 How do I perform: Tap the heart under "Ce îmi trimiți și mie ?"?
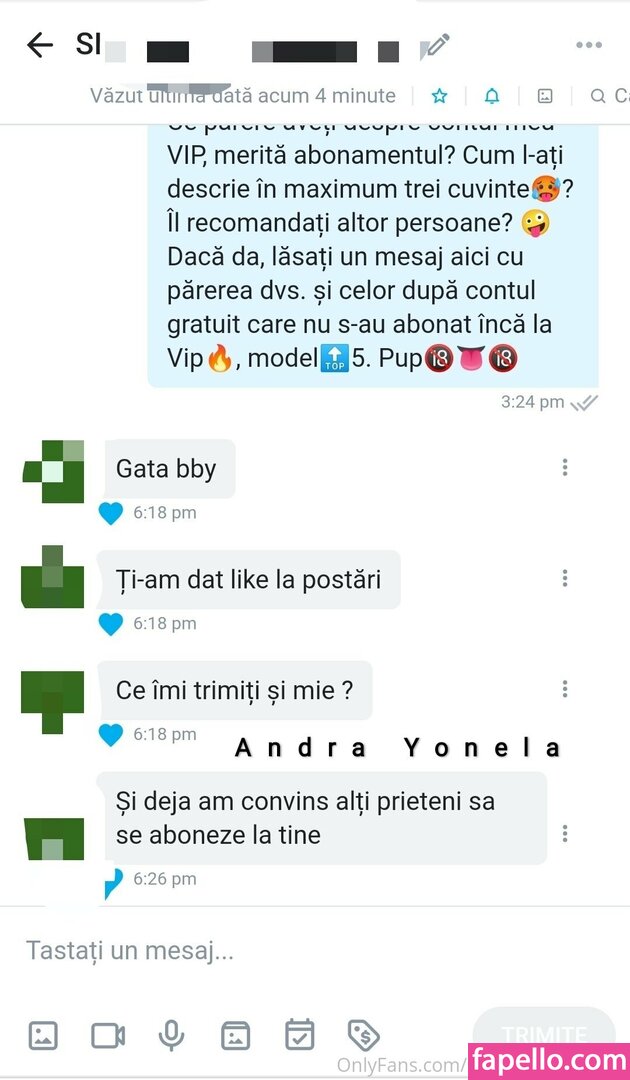tap(111, 734)
